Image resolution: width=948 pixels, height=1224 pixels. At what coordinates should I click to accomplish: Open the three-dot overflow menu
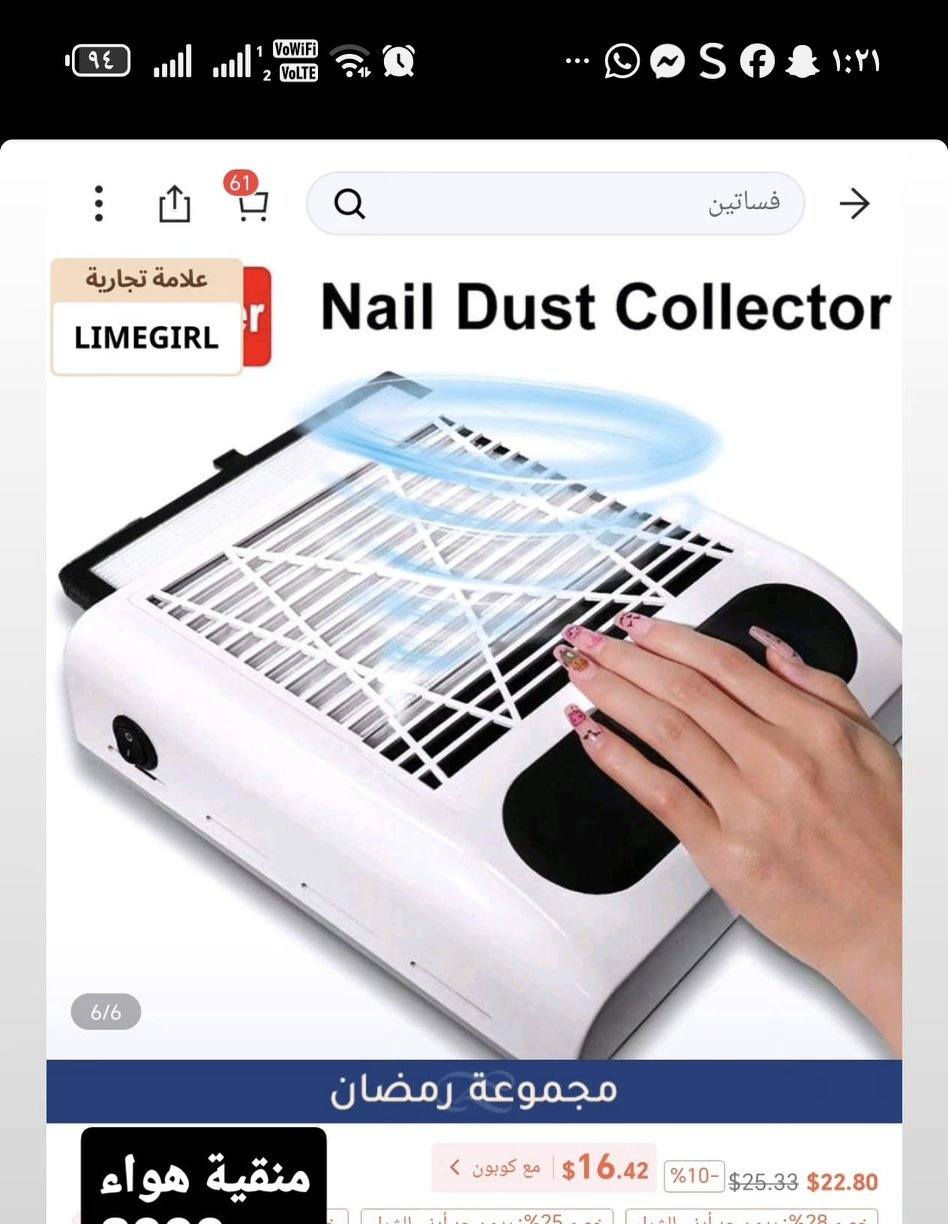coord(97,203)
